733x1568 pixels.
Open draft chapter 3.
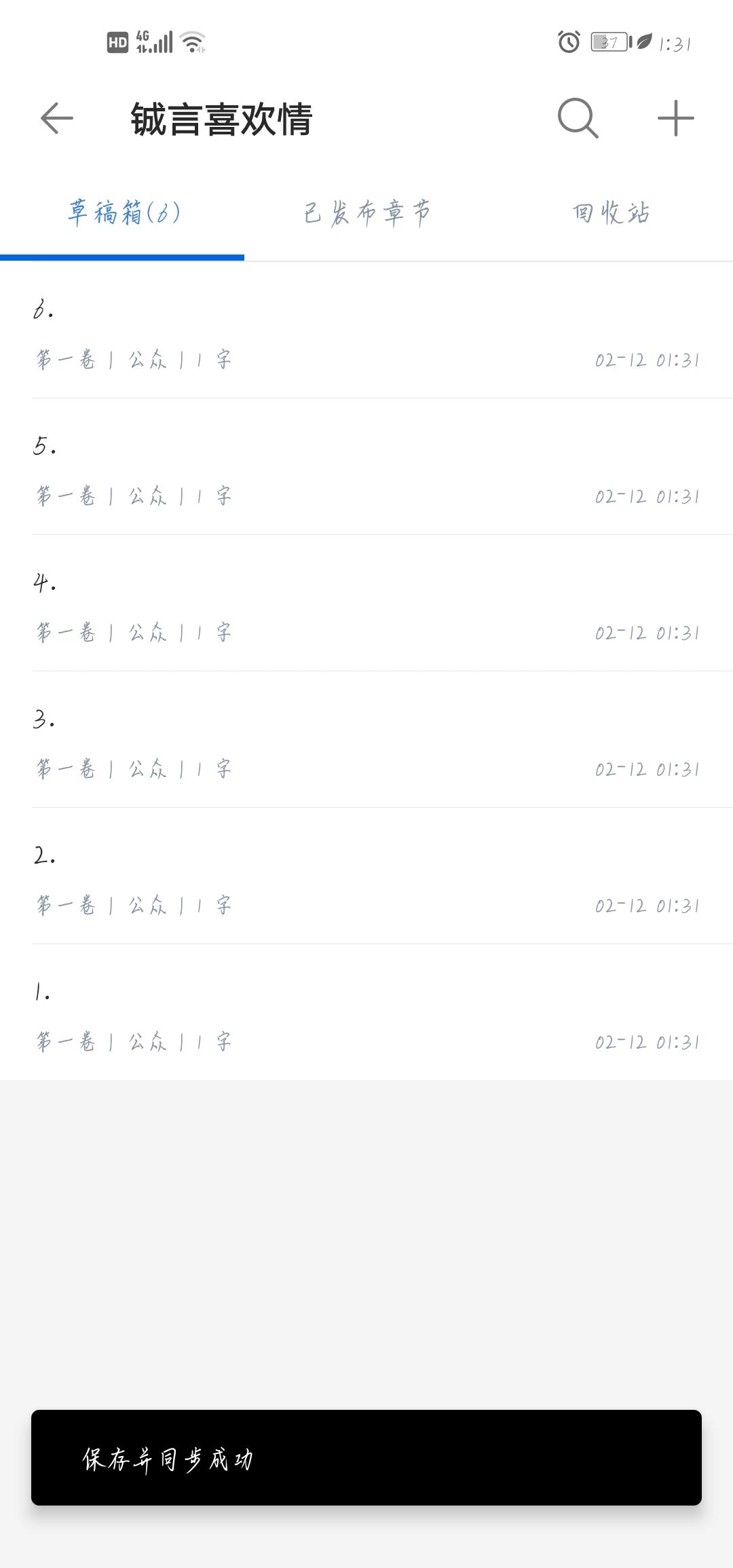point(366,741)
